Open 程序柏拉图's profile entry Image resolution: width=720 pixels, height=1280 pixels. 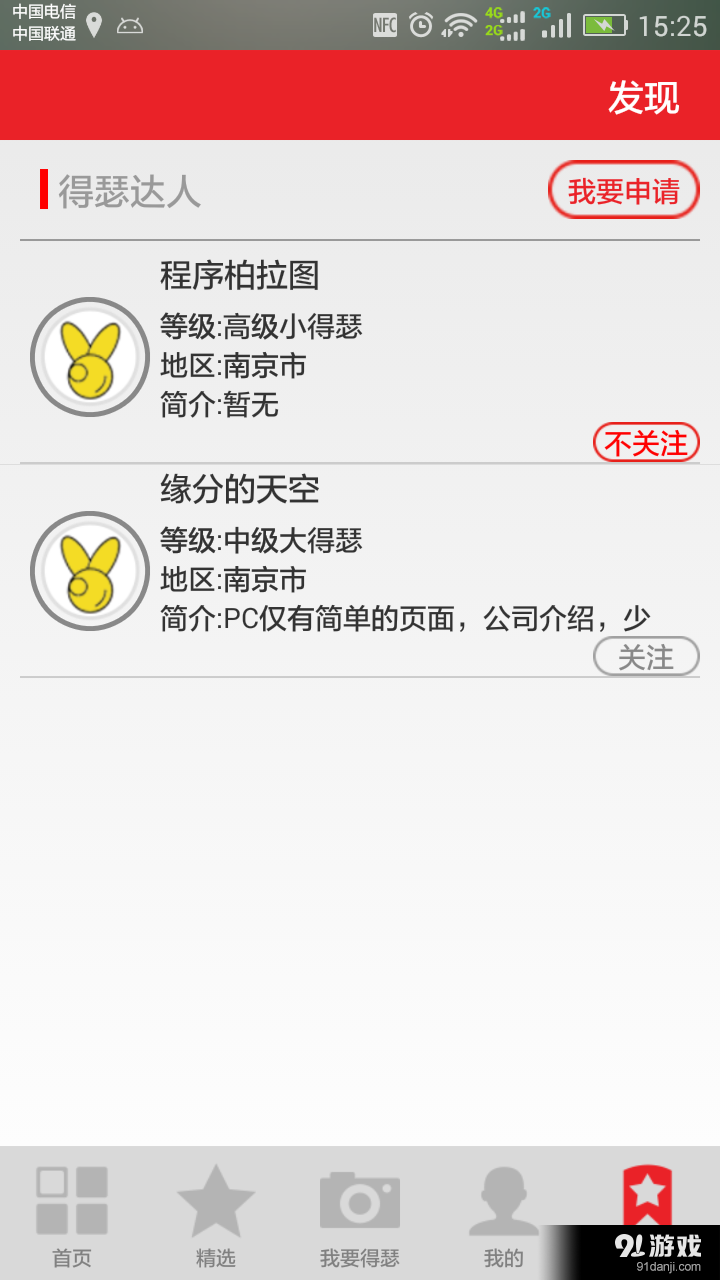[x=238, y=277]
